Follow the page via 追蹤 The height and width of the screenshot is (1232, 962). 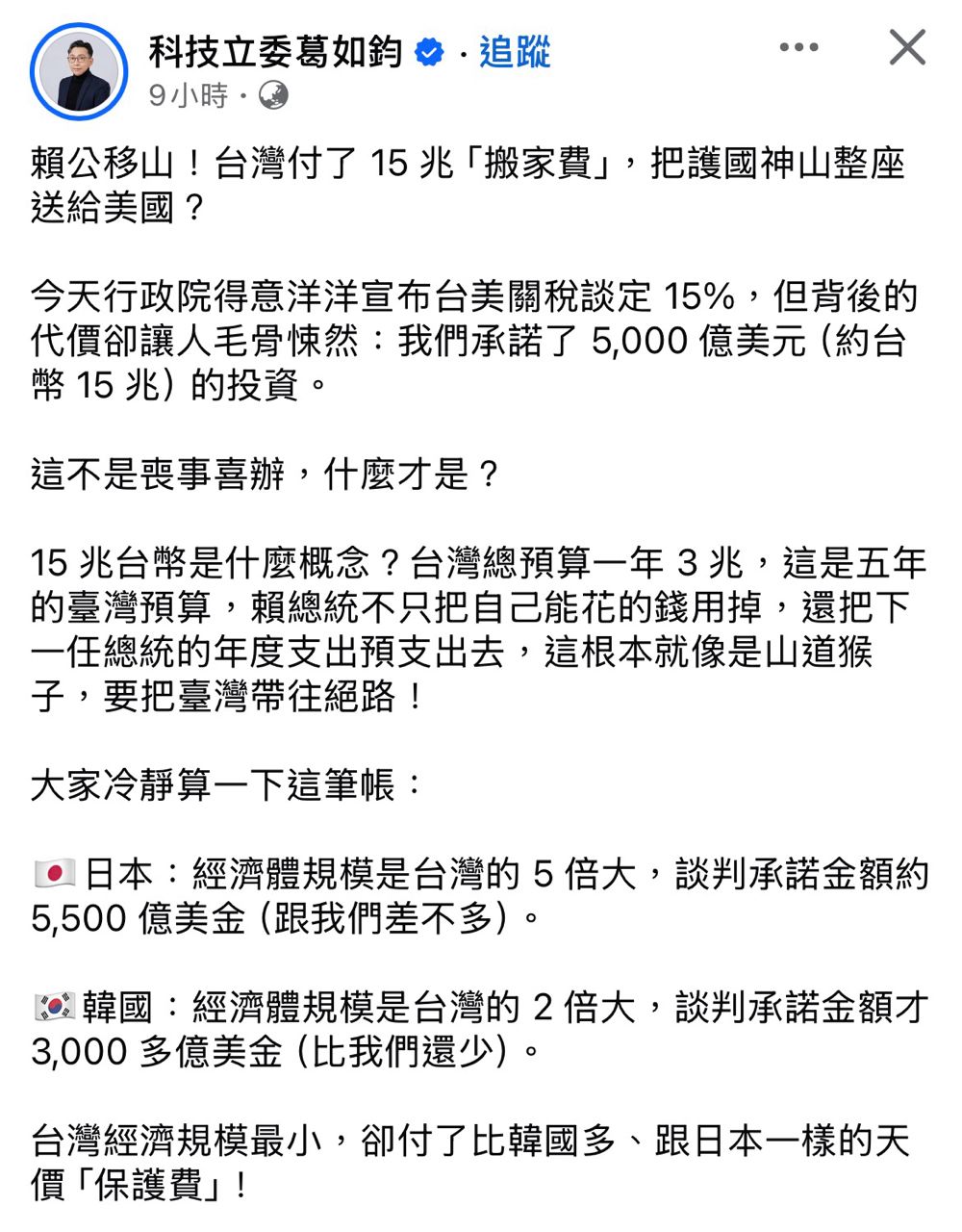pyautogui.click(x=515, y=52)
